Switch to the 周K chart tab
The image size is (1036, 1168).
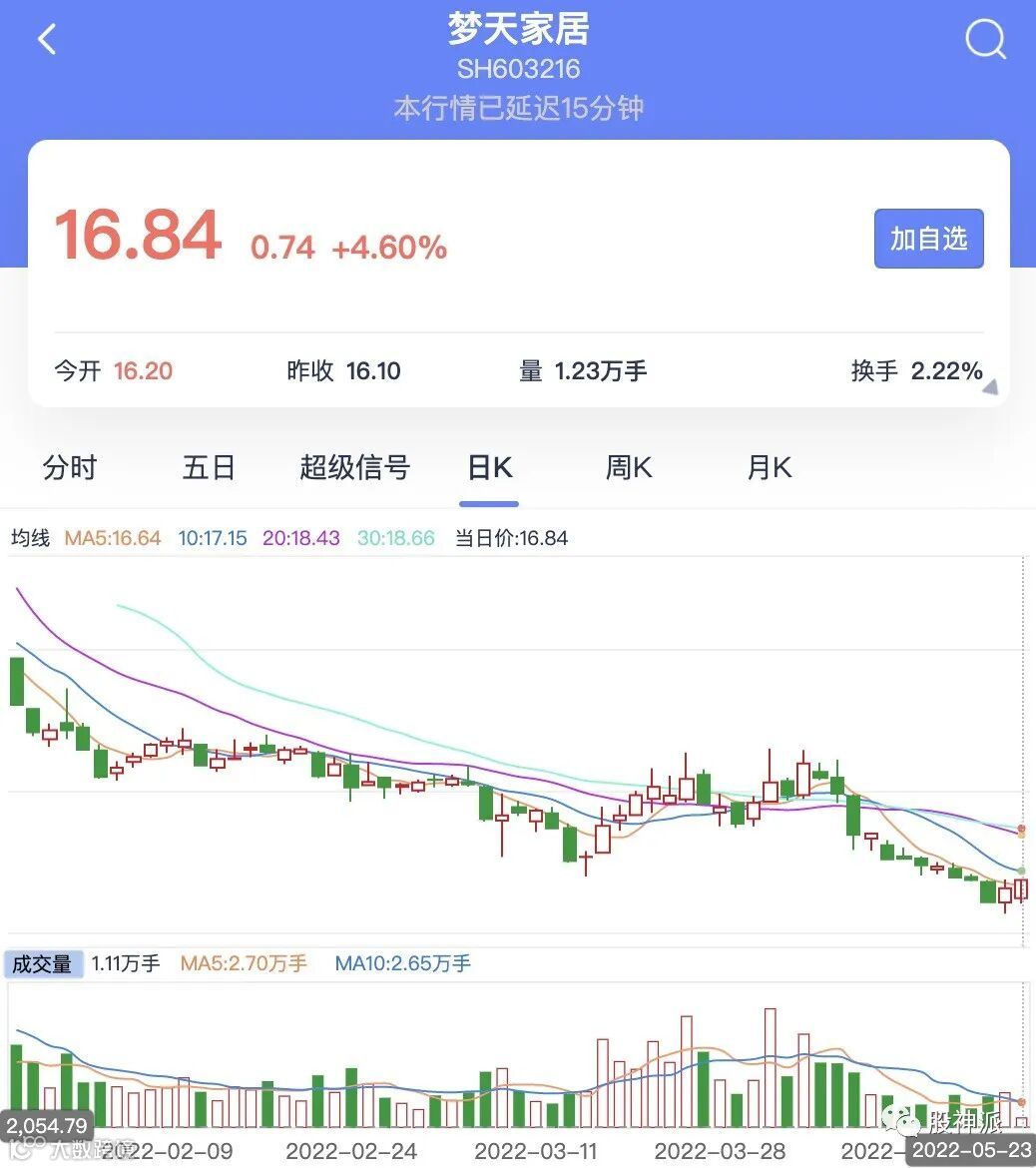[629, 467]
